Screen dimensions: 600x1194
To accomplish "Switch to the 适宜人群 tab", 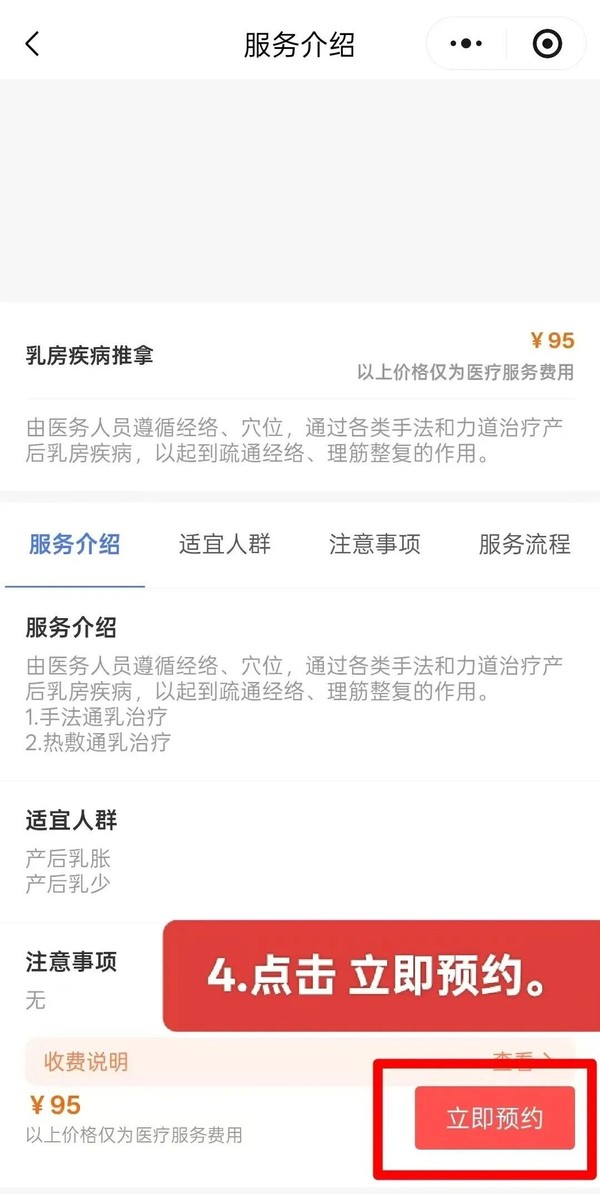I will [225, 544].
